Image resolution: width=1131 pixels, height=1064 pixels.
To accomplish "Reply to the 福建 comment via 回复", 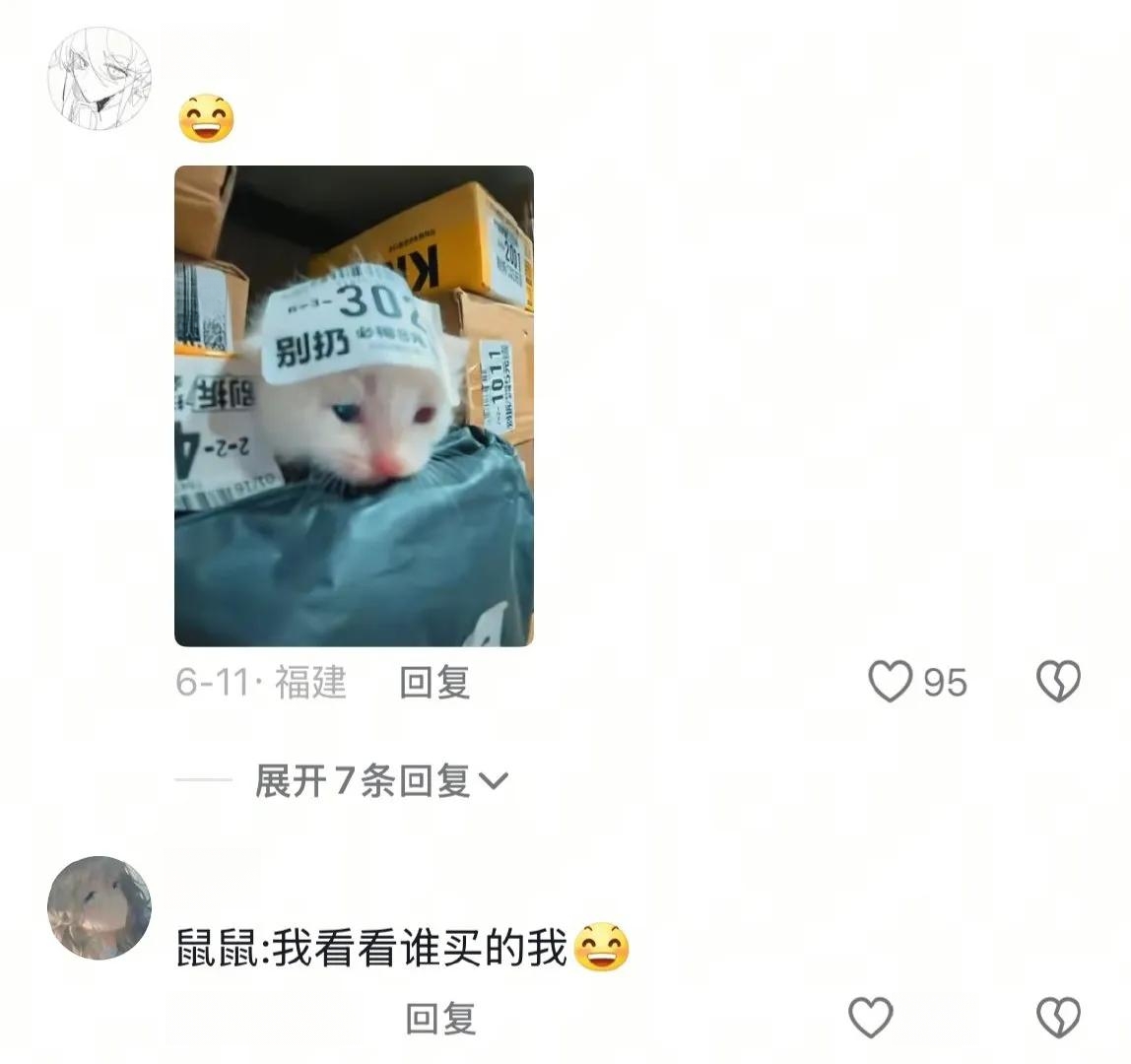I will 434,682.
